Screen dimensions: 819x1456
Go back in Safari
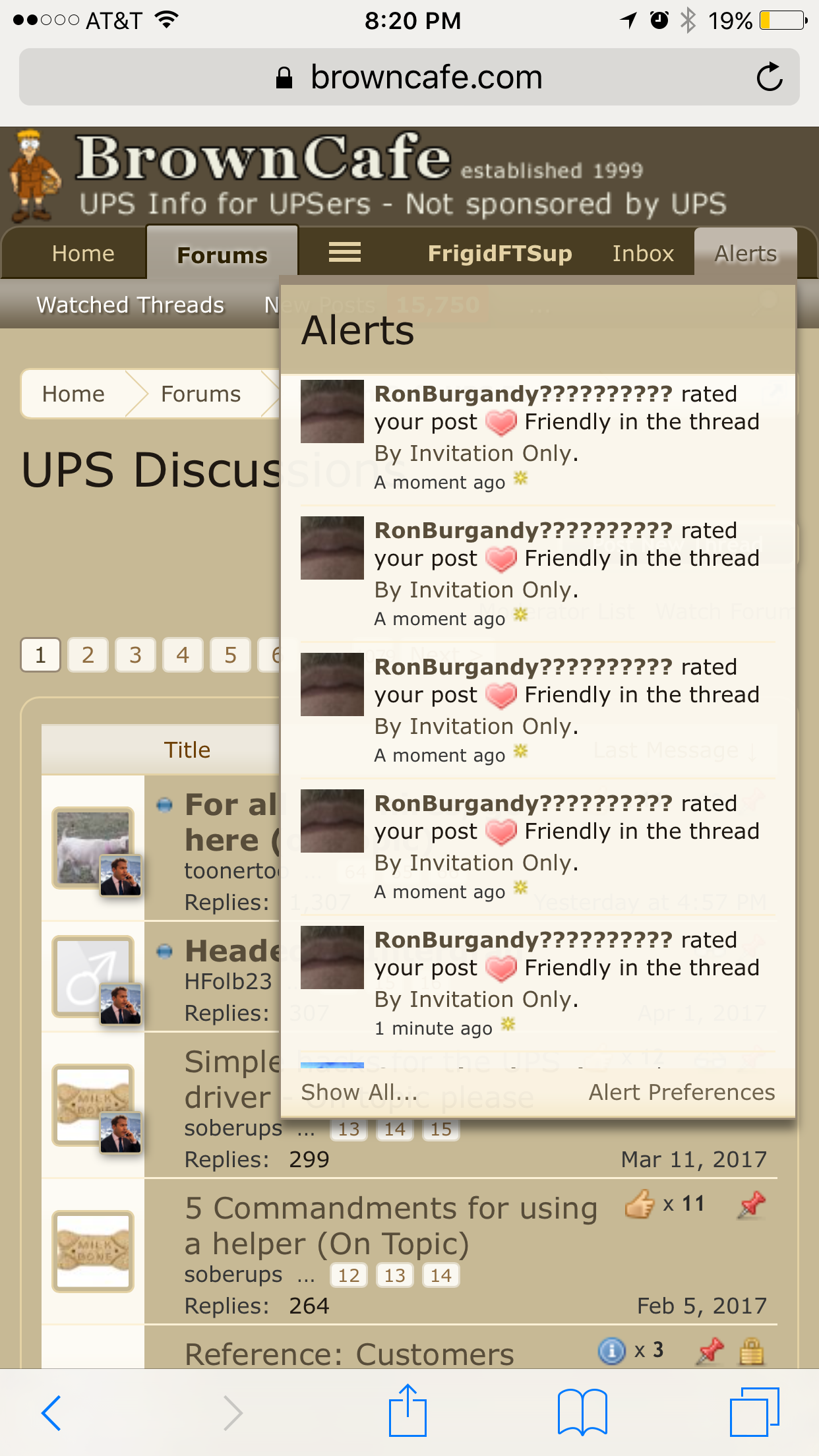(51, 1412)
